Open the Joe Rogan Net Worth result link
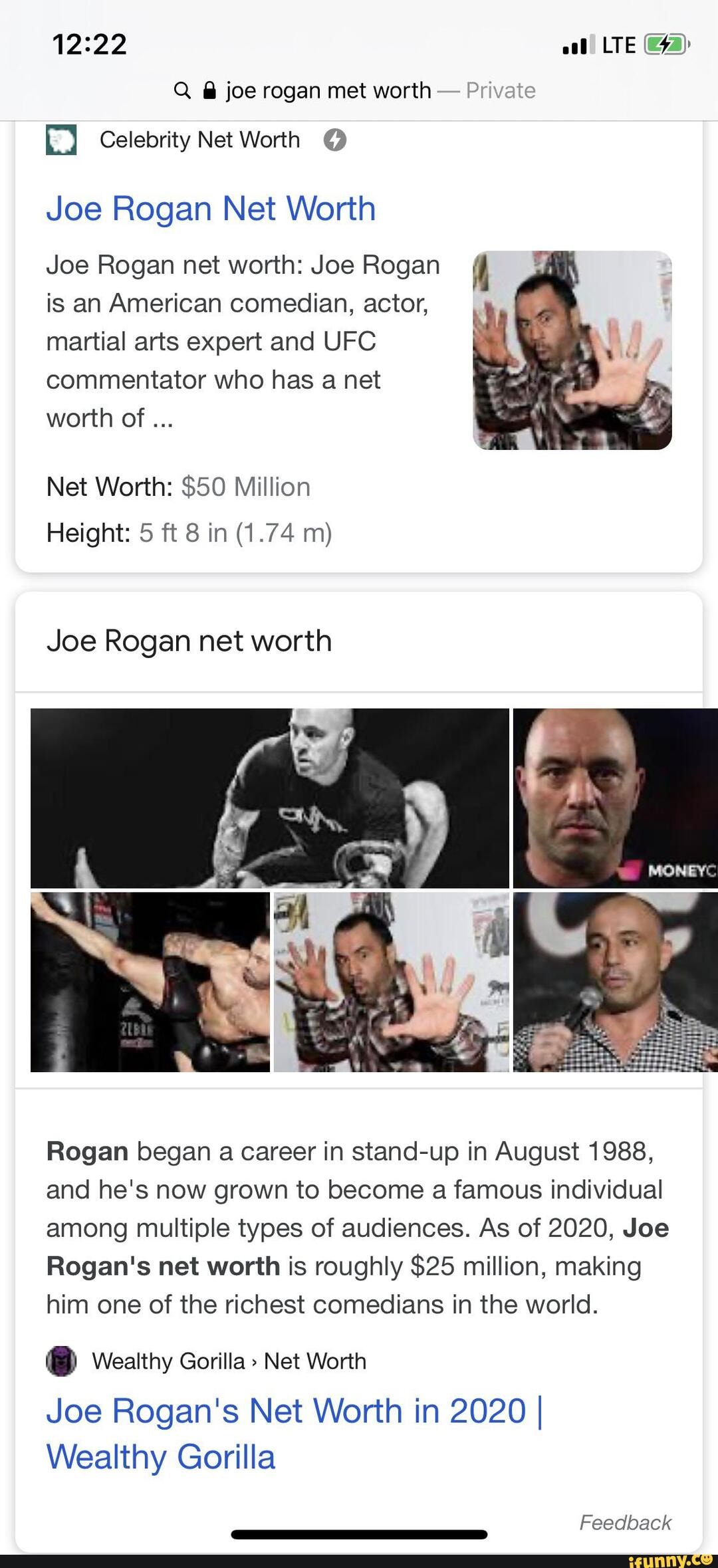 point(211,209)
